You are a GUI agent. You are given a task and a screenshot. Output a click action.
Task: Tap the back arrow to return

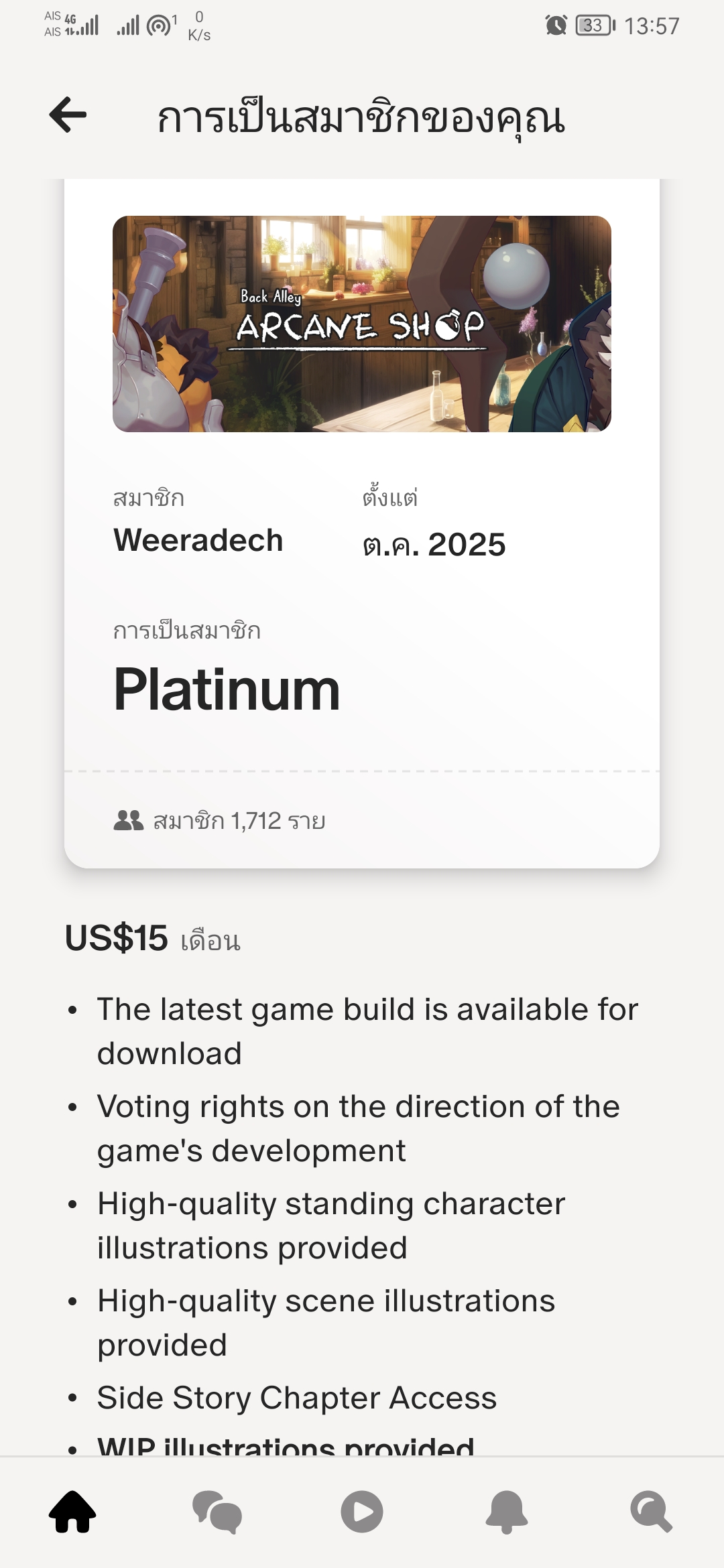point(66,115)
